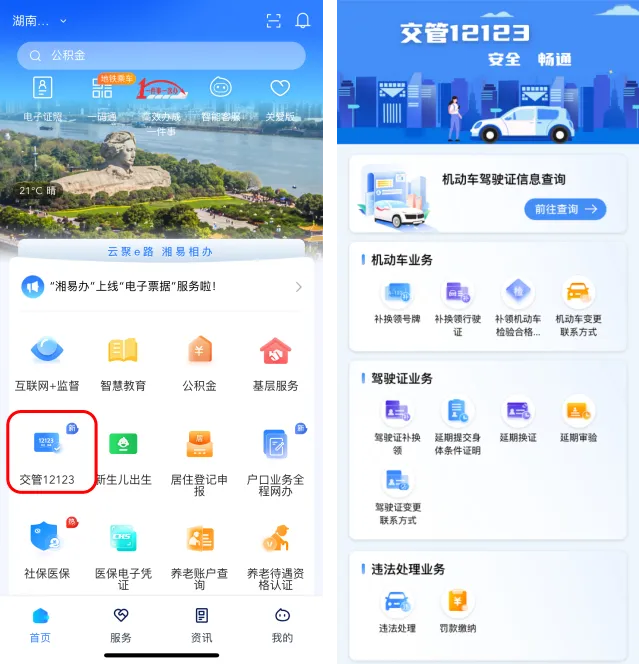This screenshot has height=664, width=639.
Task: Open the scan code icon
Action: [x=273, y=21]
